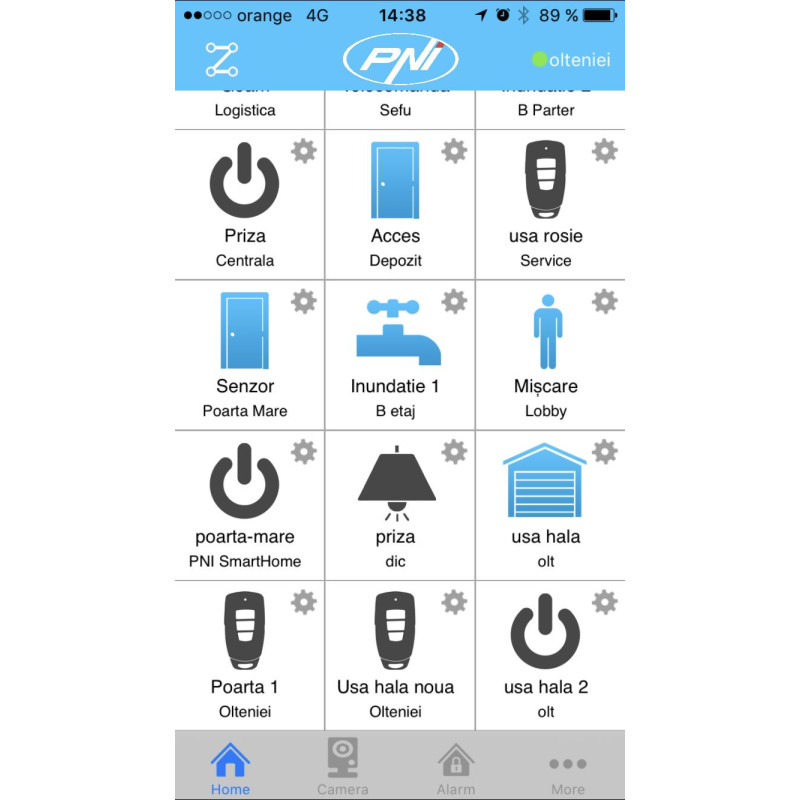Open the olteniei hub selector

(571, 60)
